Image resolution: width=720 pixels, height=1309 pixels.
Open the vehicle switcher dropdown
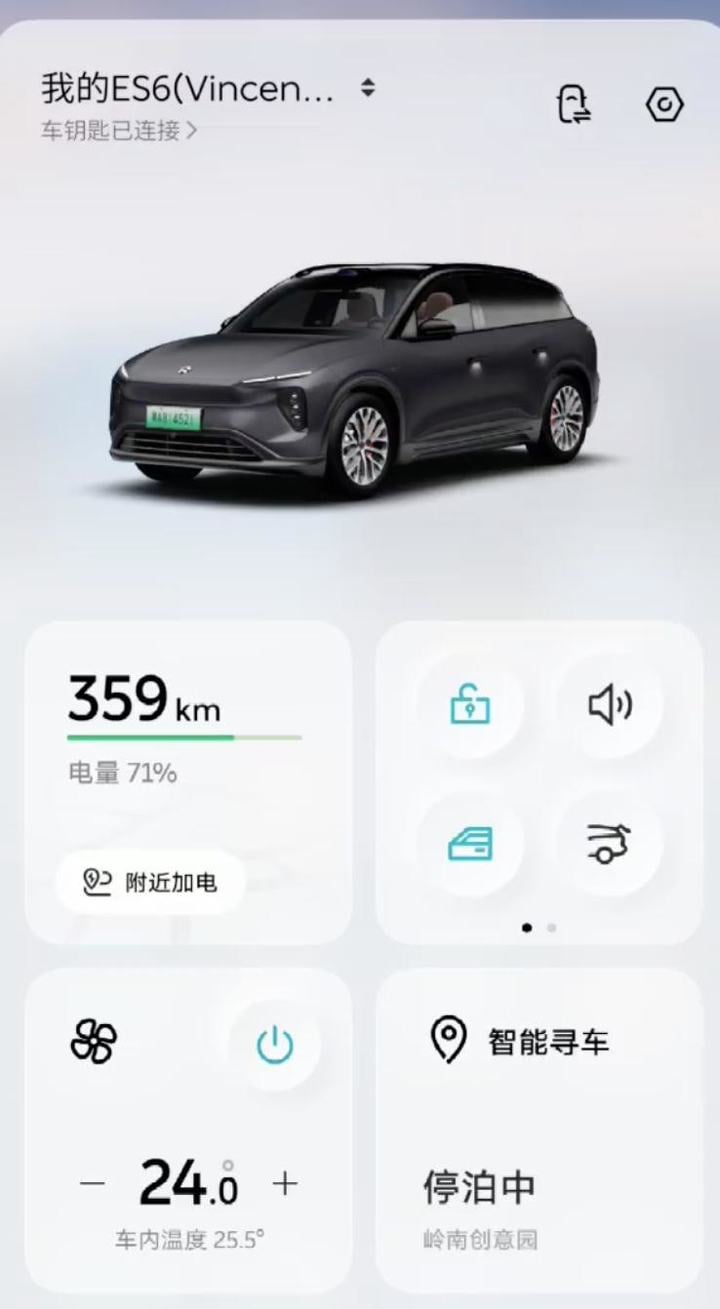(x=367, y=88)
